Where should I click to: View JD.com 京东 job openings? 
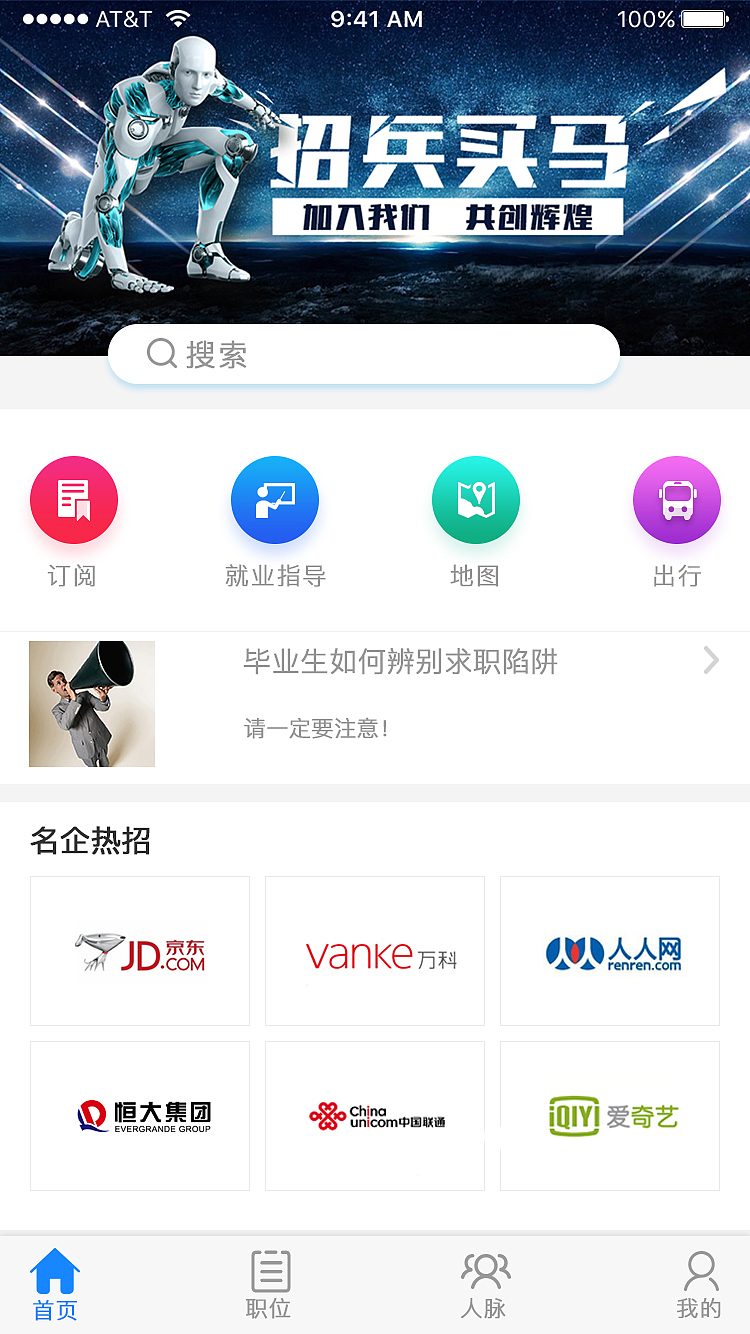pyautogui.click(x=140, y=951)
